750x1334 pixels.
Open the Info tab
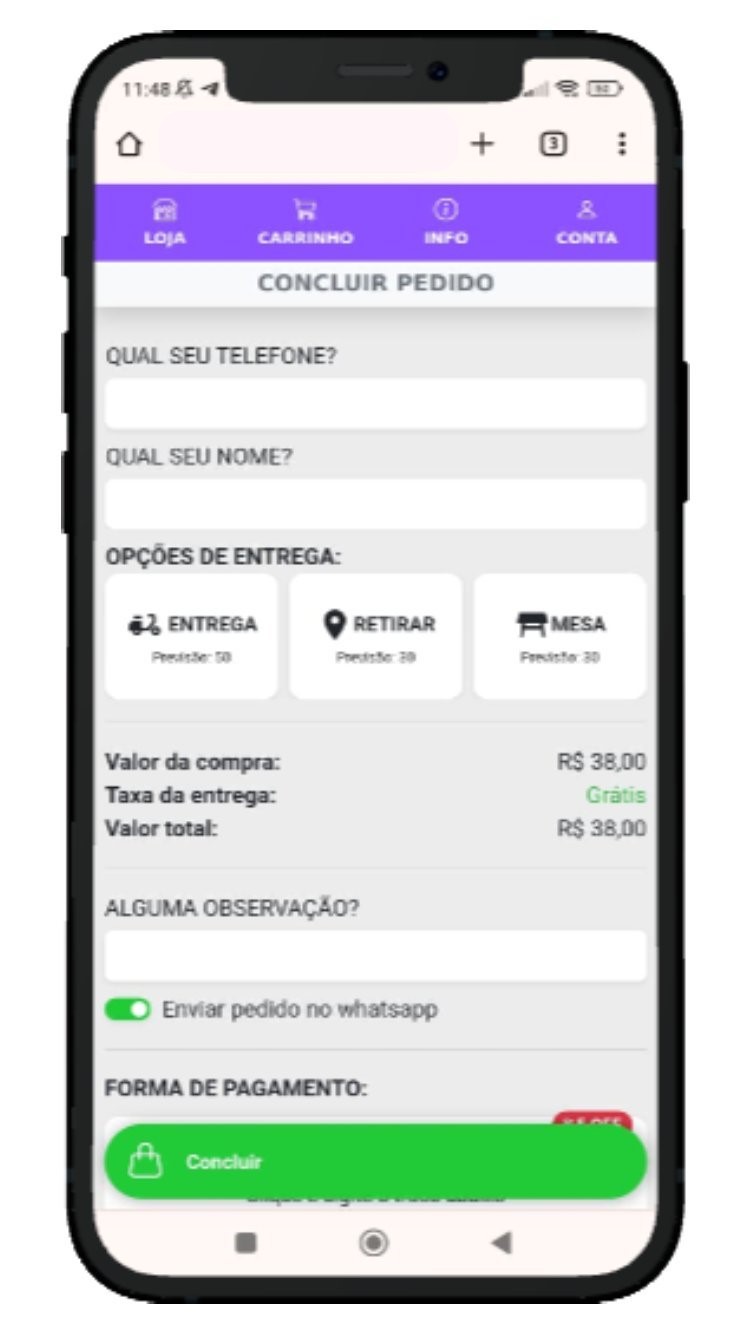point(445,223)
